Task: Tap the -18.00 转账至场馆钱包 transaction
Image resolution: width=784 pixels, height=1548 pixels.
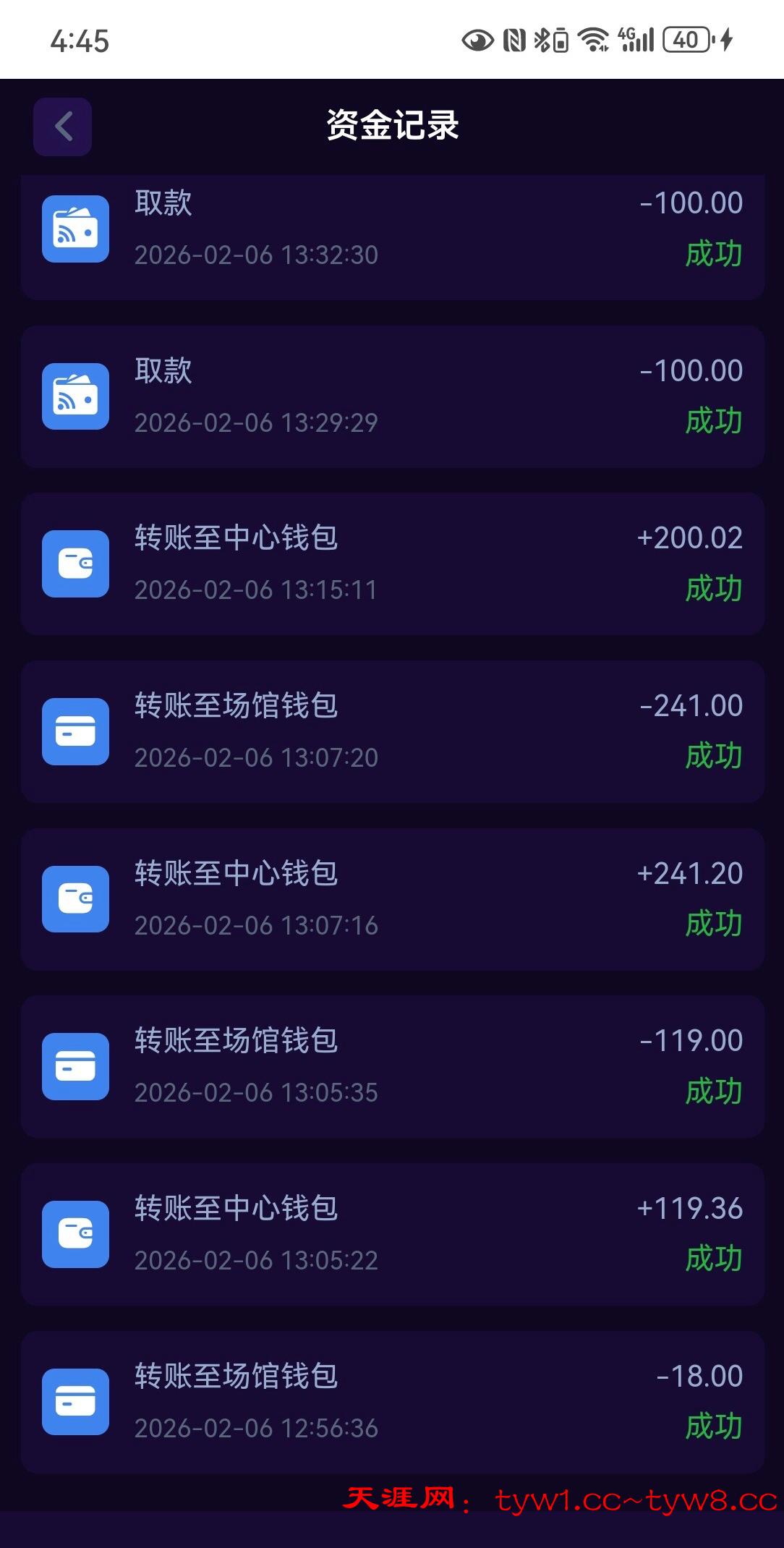Action: click(392, 1401)
